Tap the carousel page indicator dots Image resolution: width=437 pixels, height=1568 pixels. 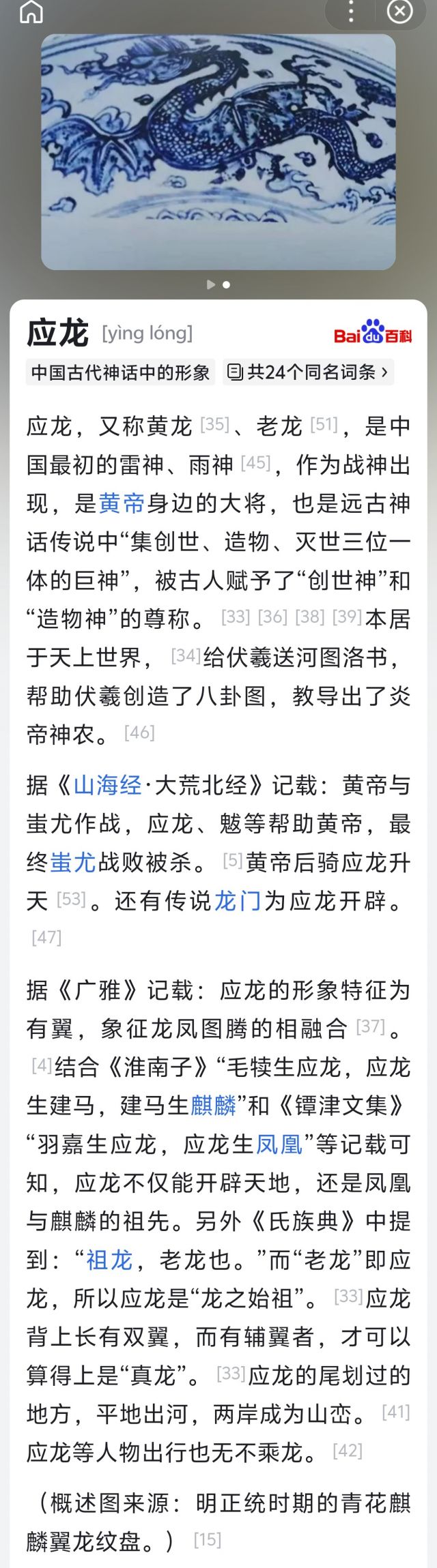point(218,284)
